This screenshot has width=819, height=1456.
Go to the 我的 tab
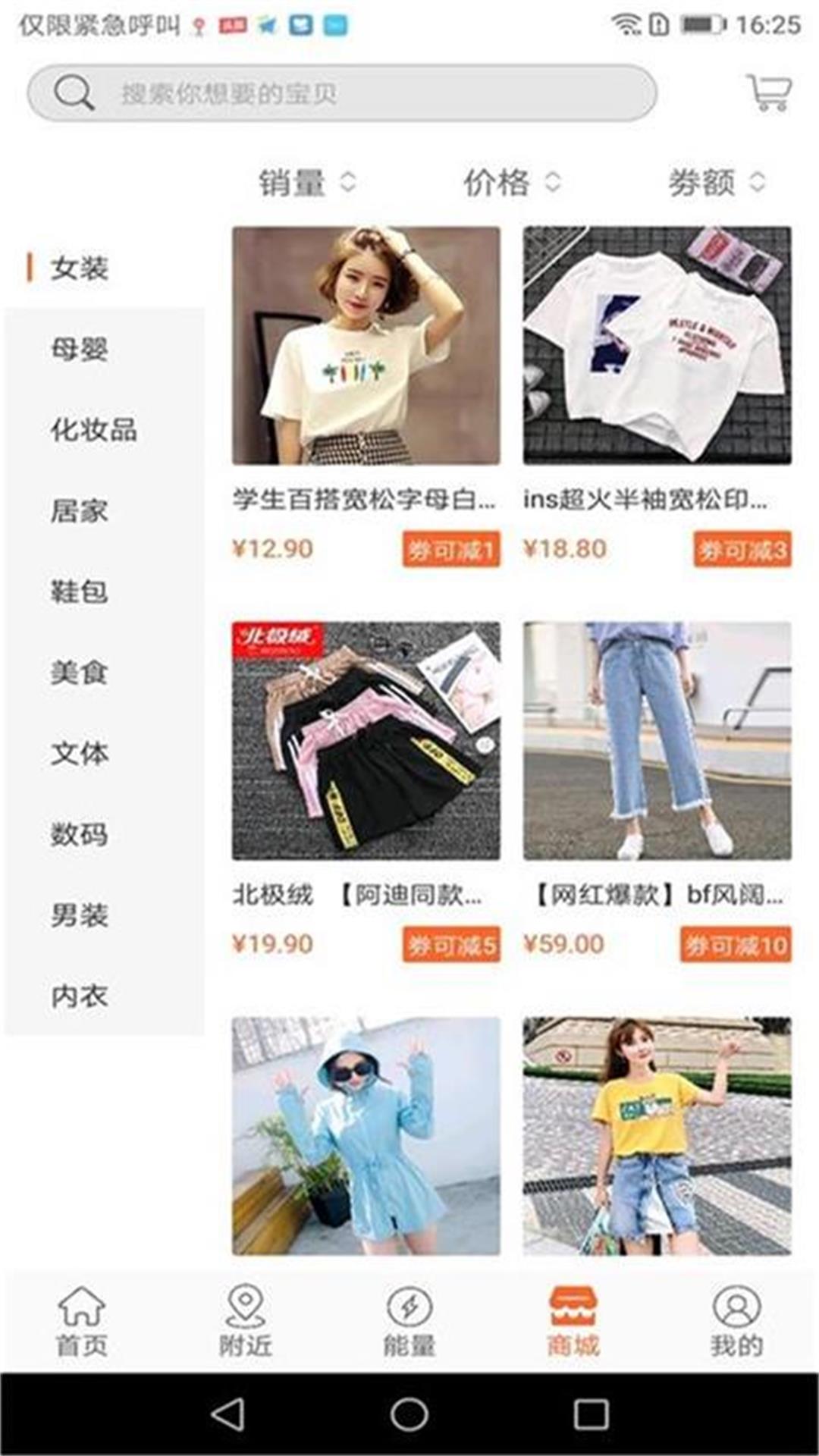[736, 1322]
